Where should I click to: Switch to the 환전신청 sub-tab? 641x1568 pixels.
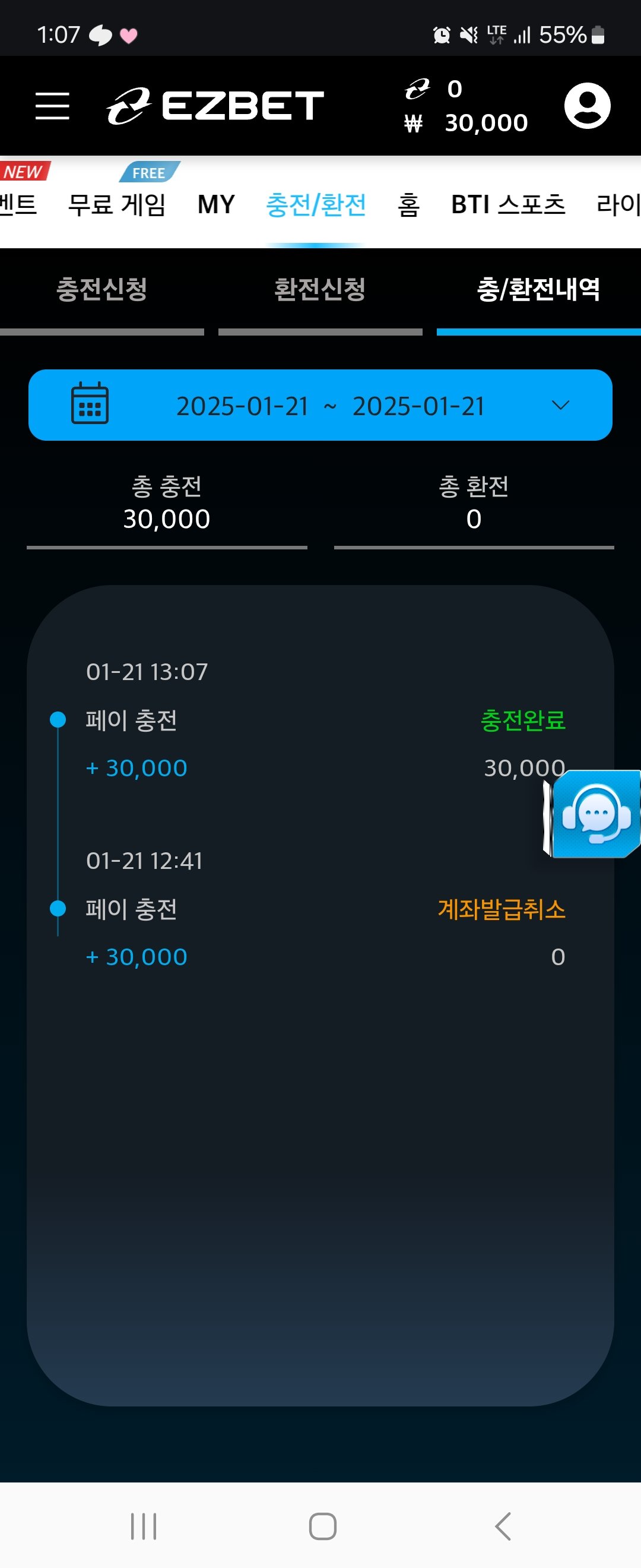point(320,290)
